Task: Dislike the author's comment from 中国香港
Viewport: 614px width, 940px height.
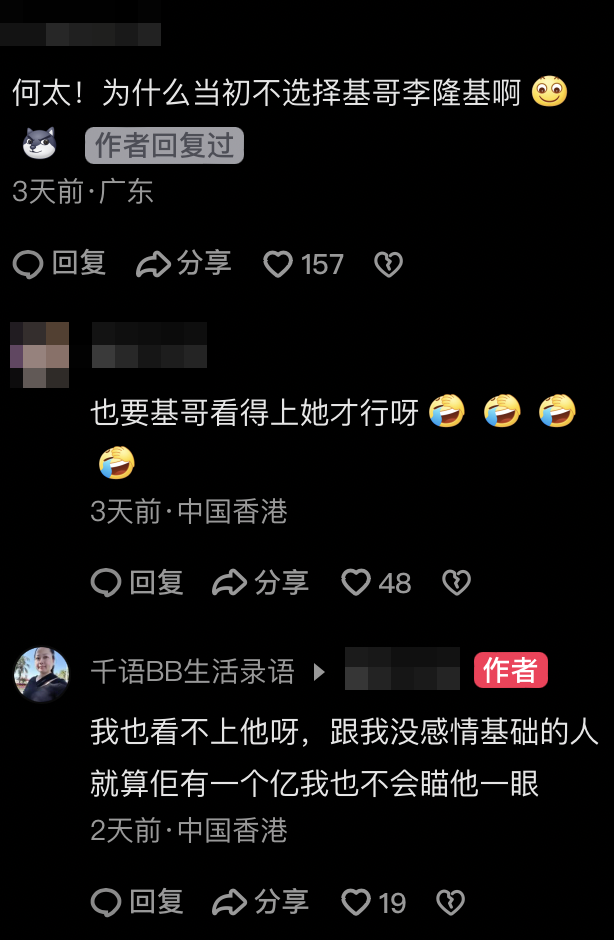Action: (x=450, y=902)
